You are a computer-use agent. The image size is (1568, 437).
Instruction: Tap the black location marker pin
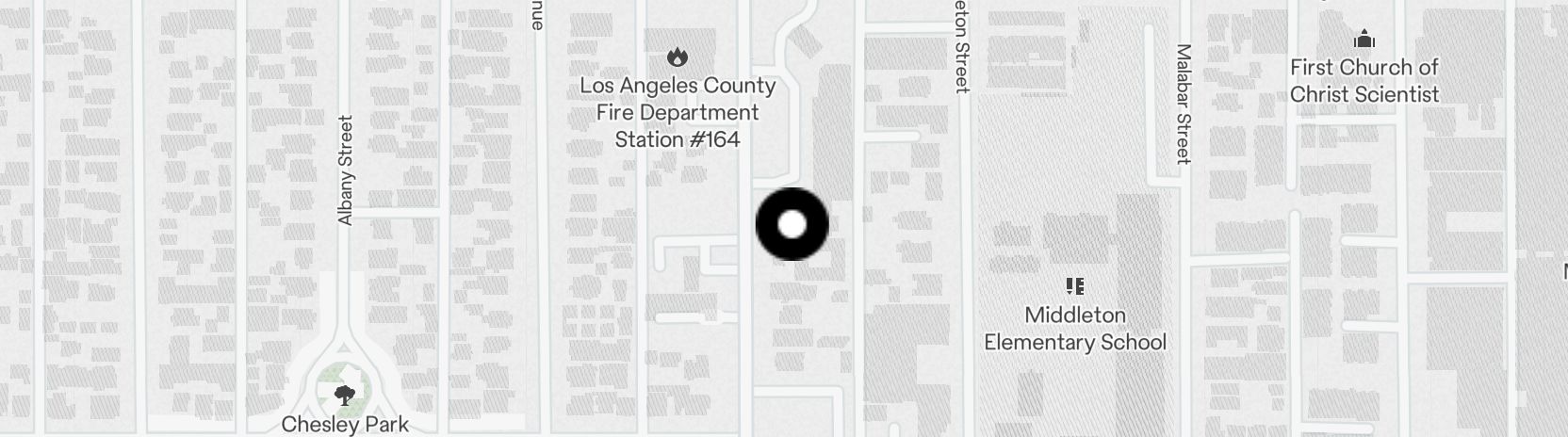[792, 224]
